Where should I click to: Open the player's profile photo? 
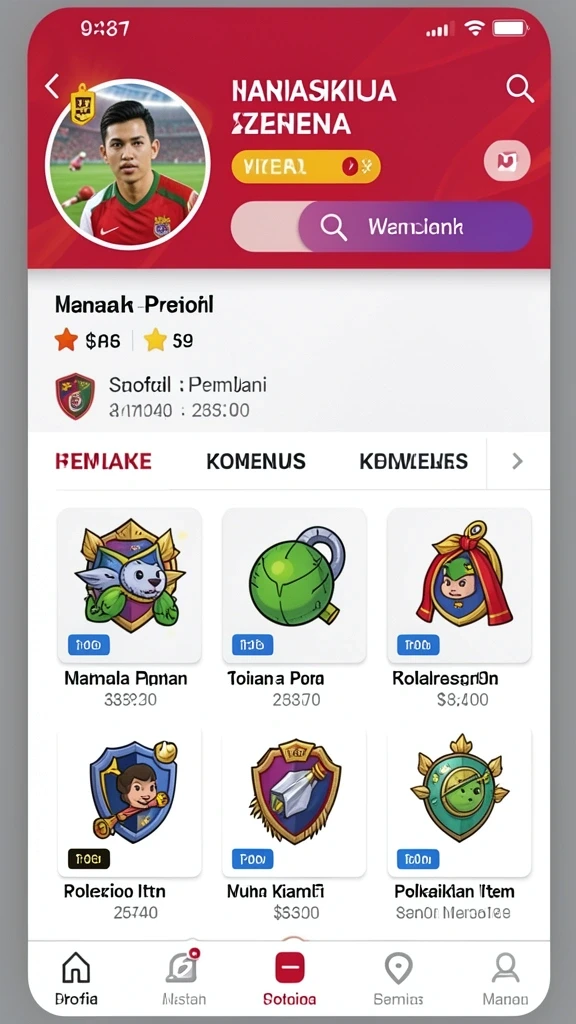[128, 164]
